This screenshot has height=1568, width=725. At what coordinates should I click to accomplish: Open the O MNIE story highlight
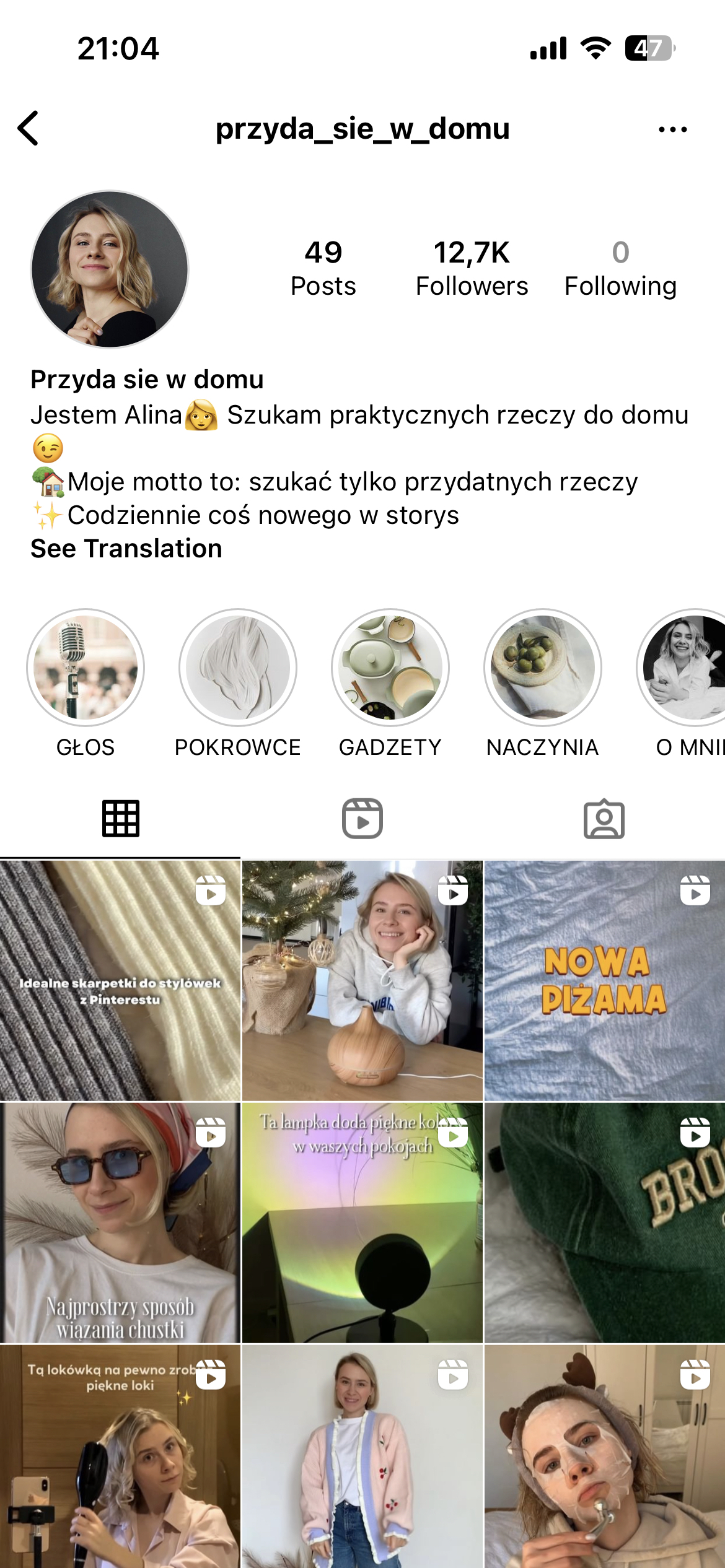coord(685,668)
